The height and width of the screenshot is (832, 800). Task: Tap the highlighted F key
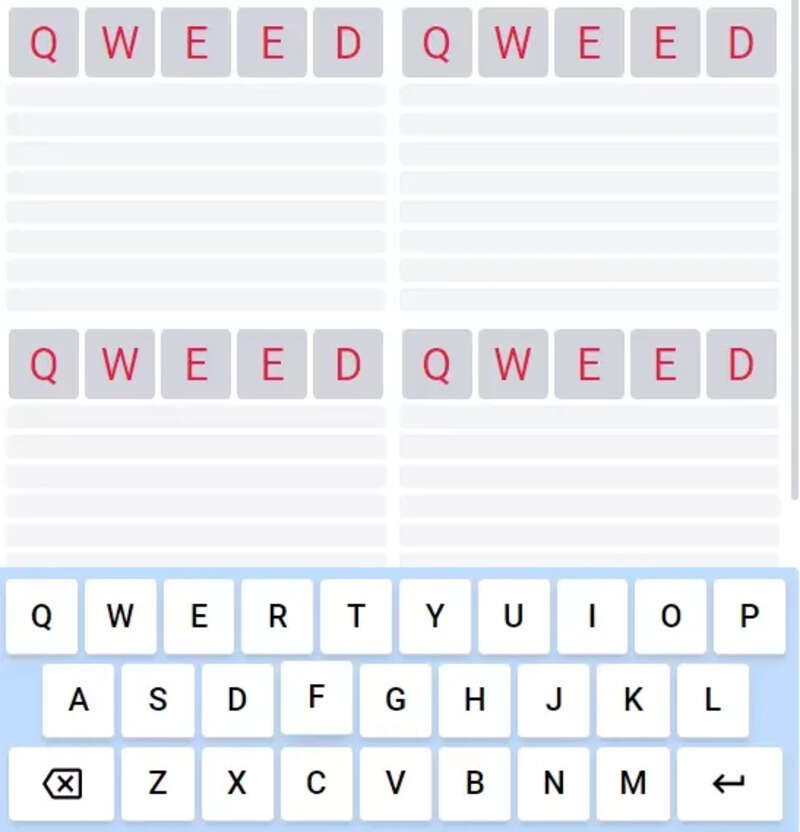tap(316, 697)
